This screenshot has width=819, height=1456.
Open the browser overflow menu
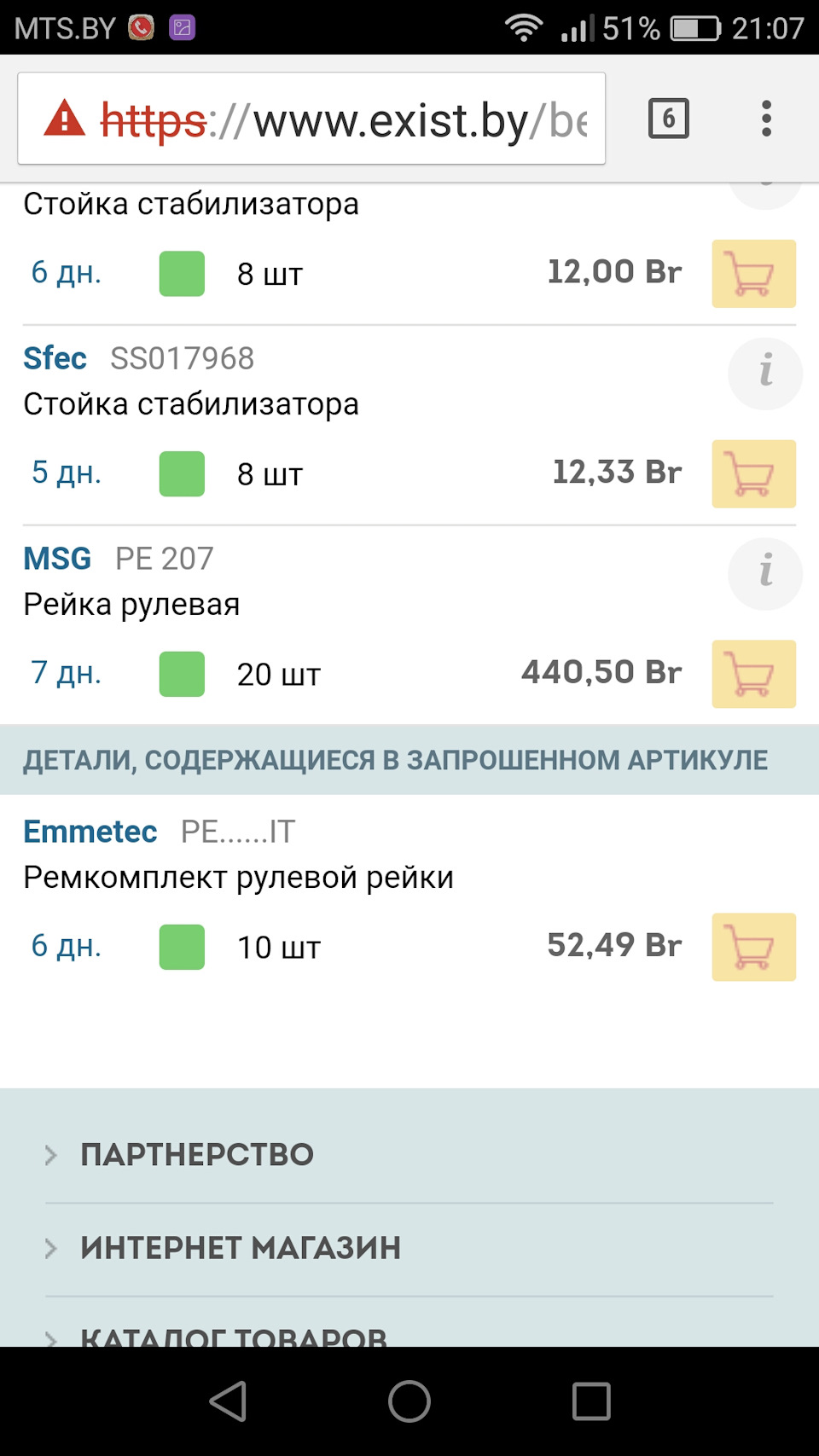tap(766, 119)
